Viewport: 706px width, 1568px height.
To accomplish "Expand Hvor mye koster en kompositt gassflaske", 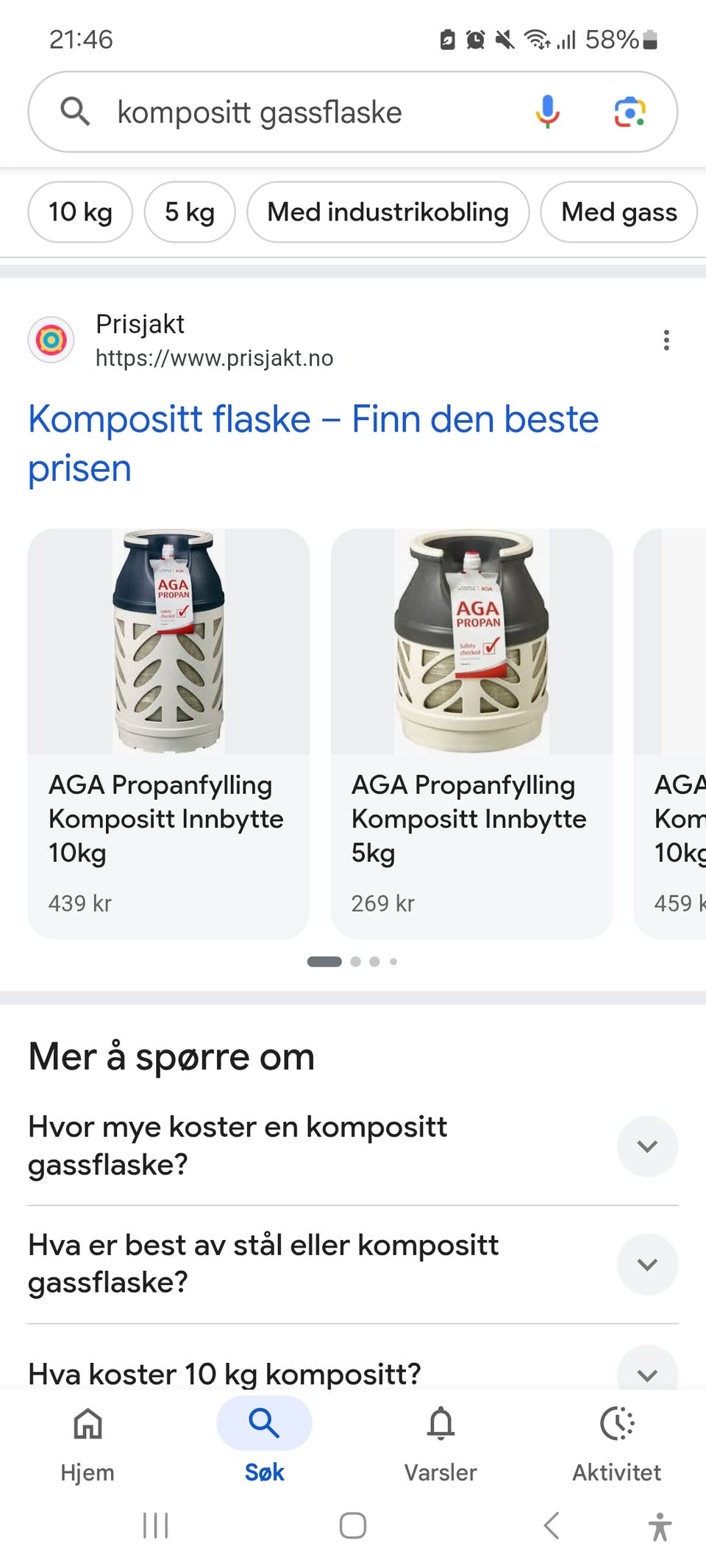I will pyautogui.click(x=353, y=1146).
